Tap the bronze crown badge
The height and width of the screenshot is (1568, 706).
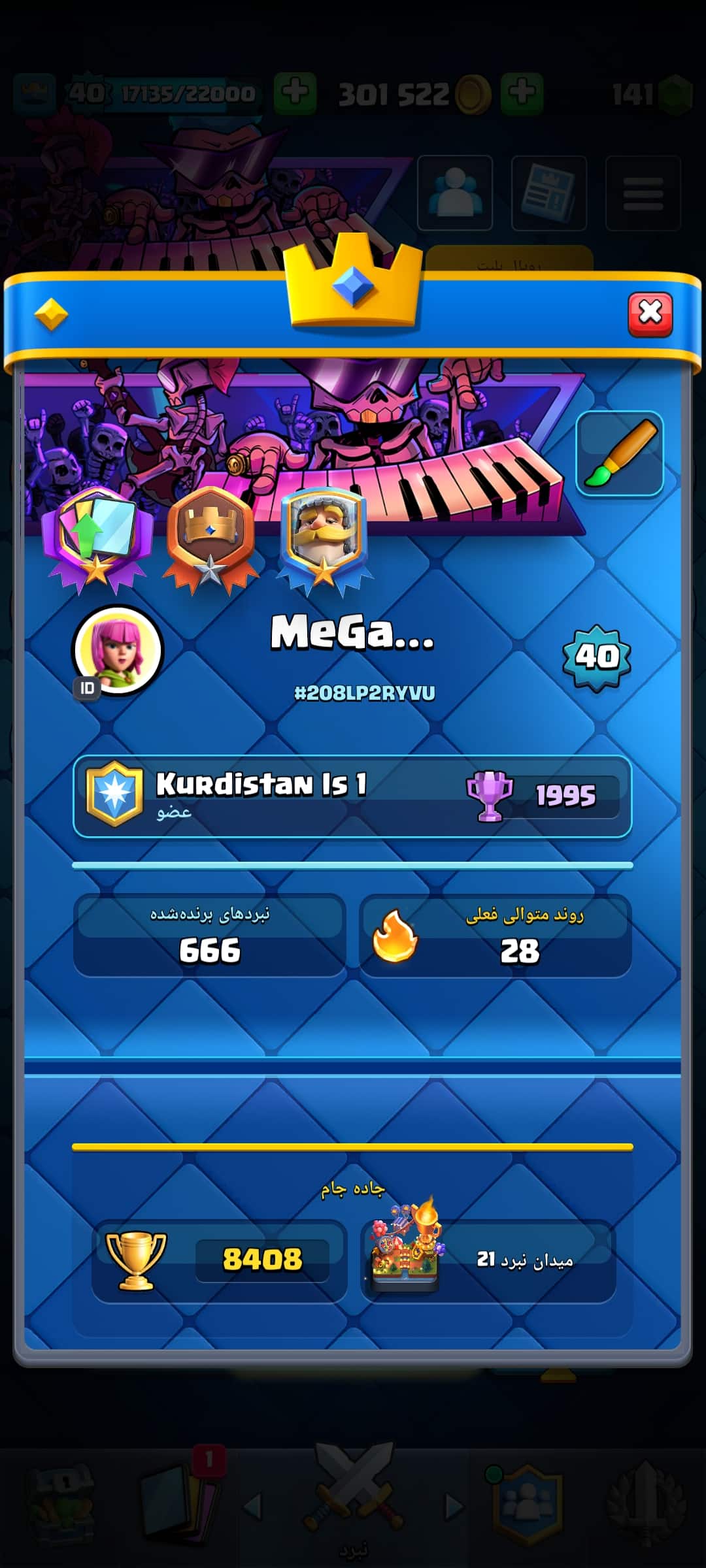pyautogui.click(x=210, y=539)
